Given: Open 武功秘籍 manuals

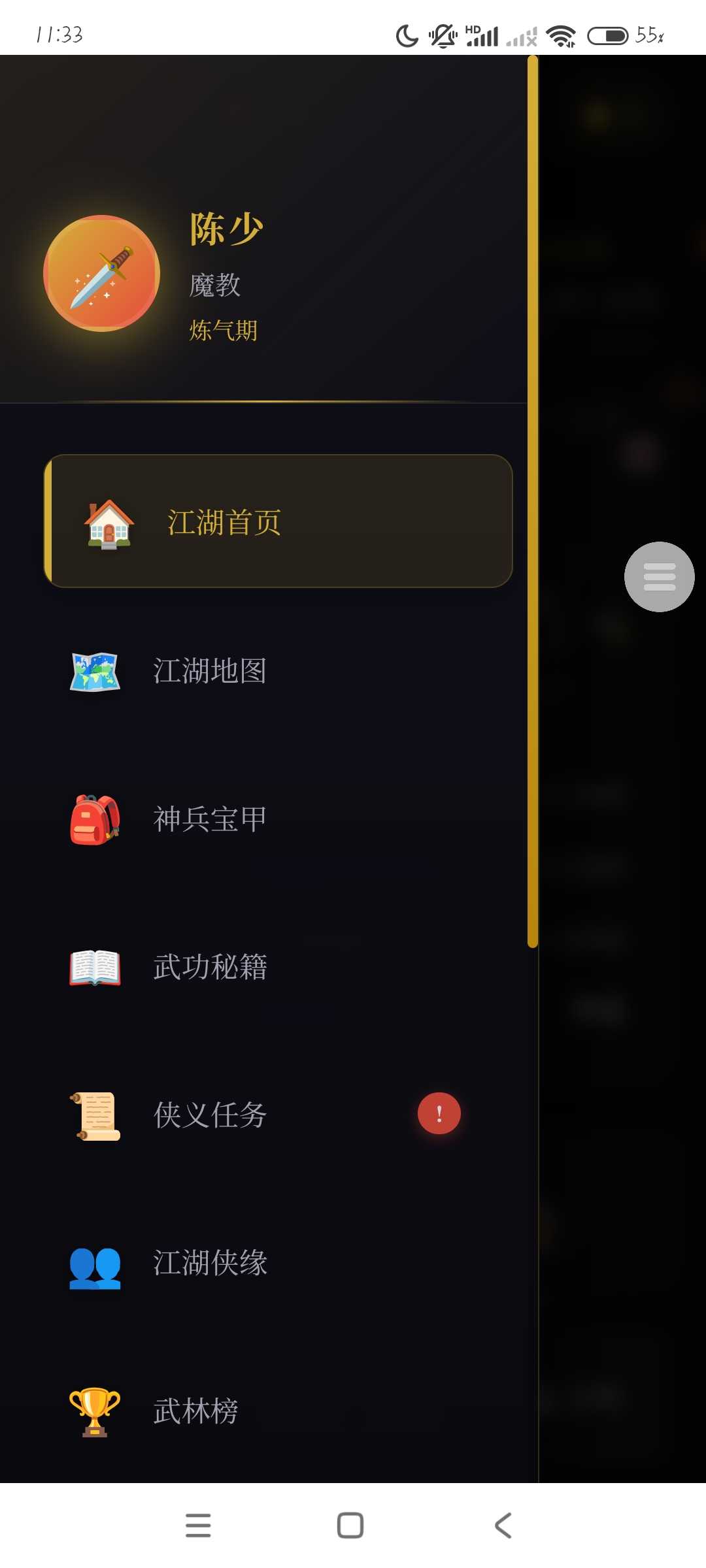Looking at the screenshot, I should click(209, 967).
